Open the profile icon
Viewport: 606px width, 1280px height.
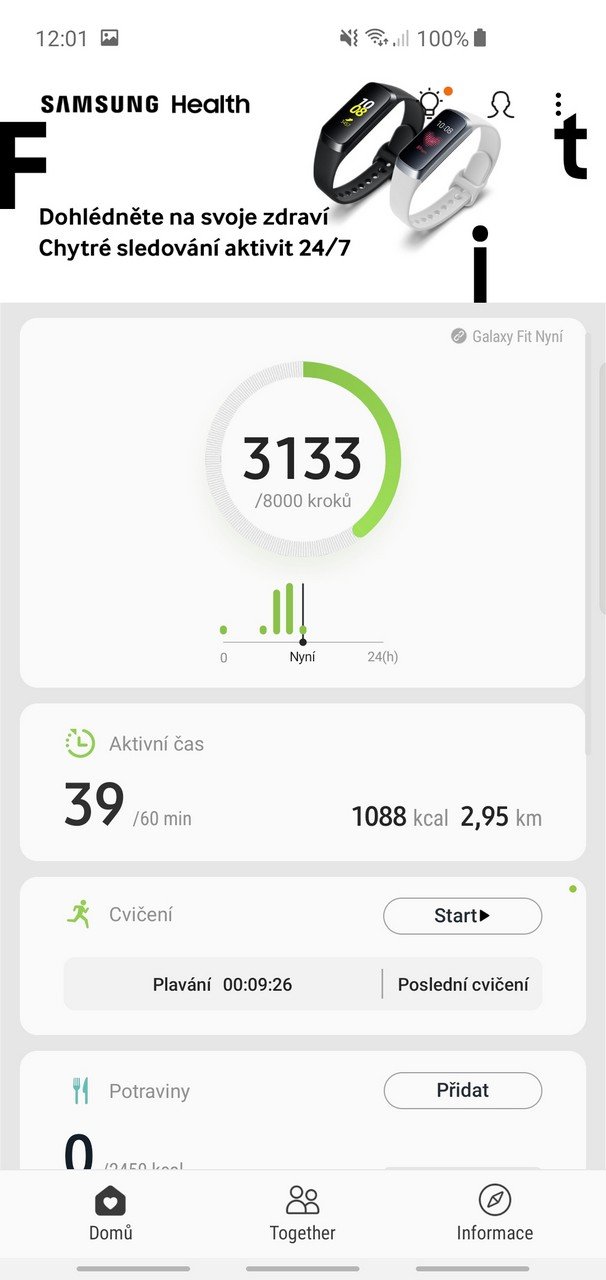pos(501,104)
